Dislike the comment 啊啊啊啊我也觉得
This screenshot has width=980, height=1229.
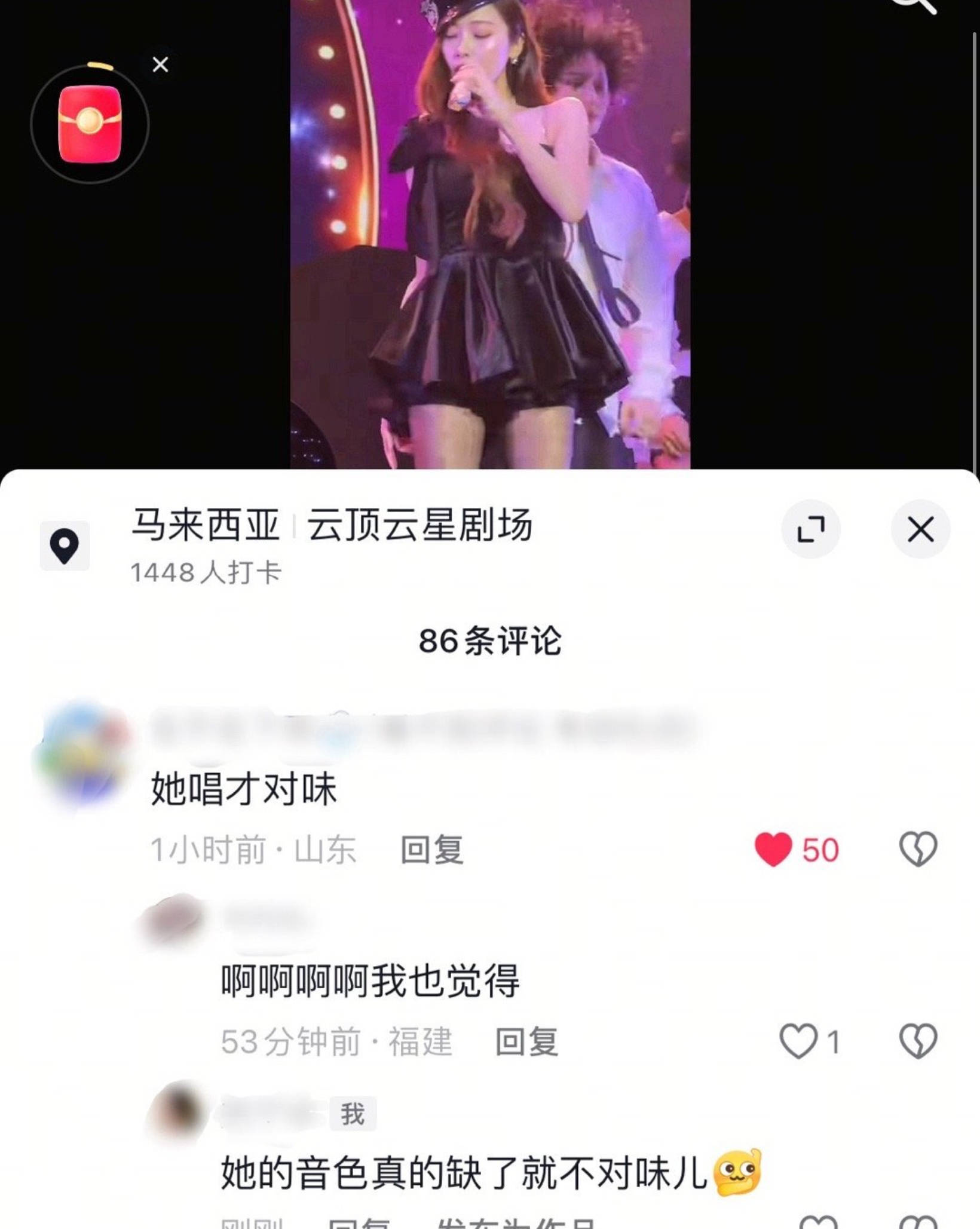coord(918,1041)
